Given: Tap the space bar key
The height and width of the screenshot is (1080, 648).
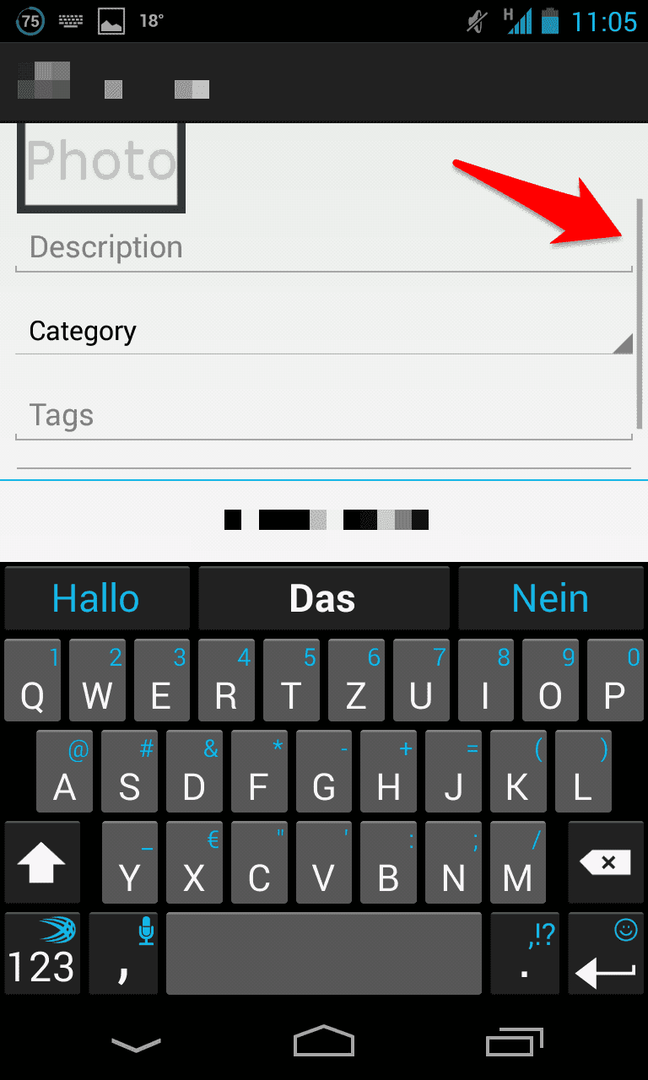Looking at the screenshot, I should click(323, 954).
